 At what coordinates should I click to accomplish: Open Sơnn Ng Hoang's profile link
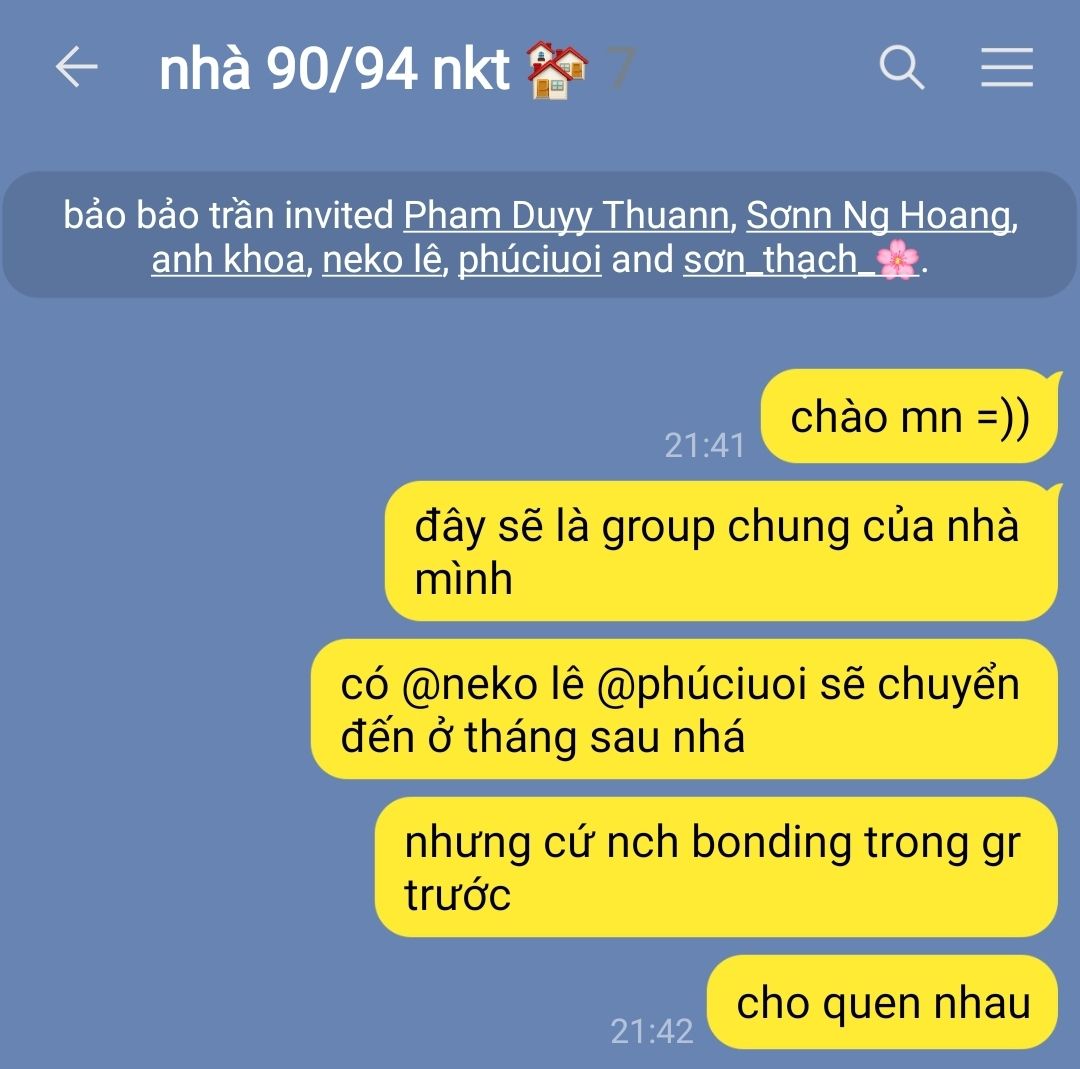click(x=878, y=215)
